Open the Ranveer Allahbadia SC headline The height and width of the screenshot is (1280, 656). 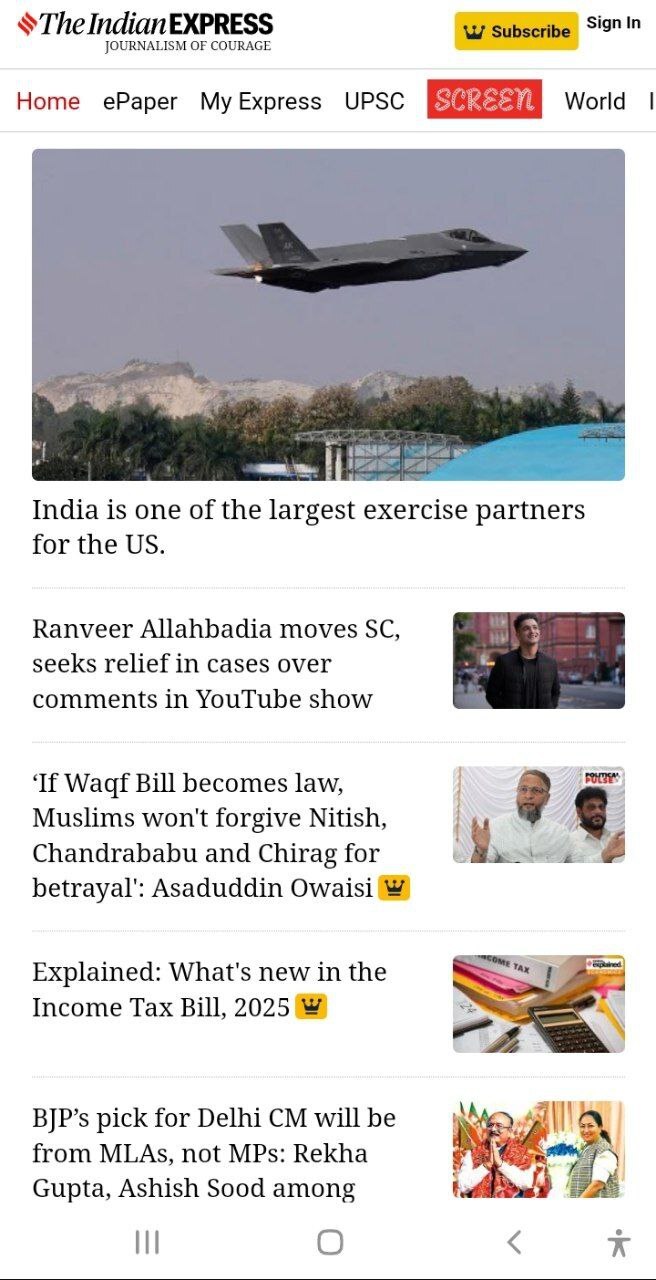coord(216,664)
